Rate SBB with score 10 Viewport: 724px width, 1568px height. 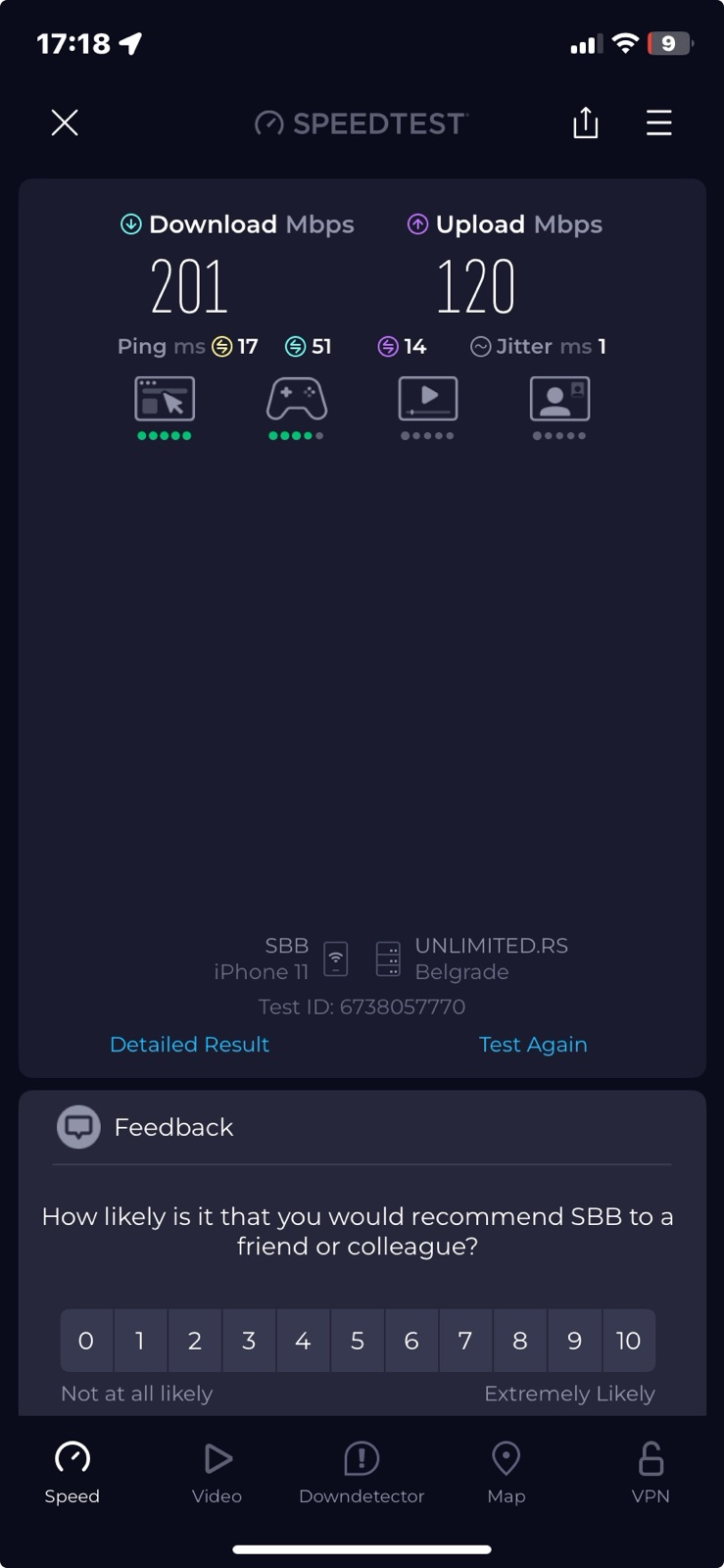(629, 1341)
